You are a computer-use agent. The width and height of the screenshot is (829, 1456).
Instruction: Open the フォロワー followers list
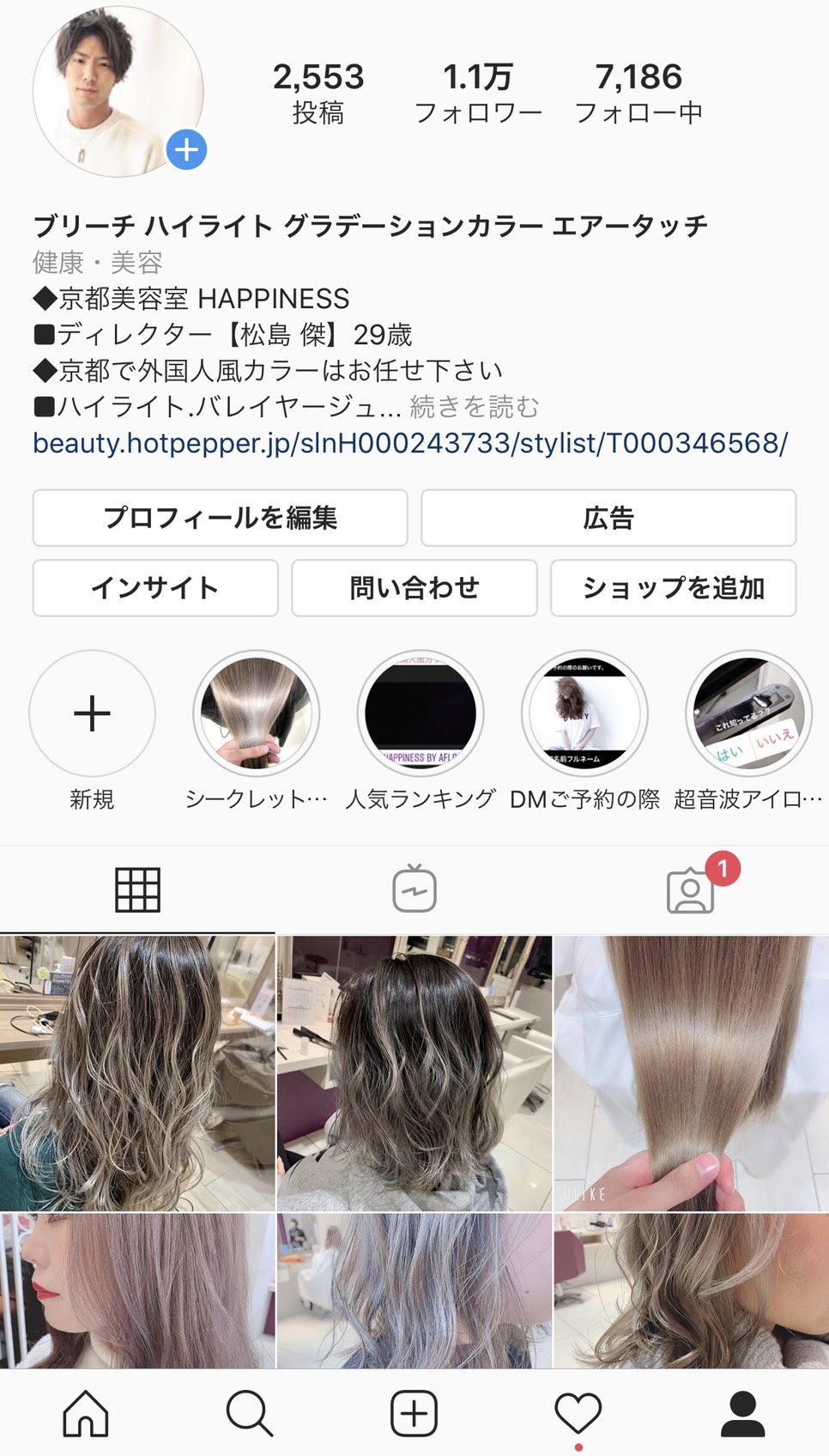pos(478,94)
